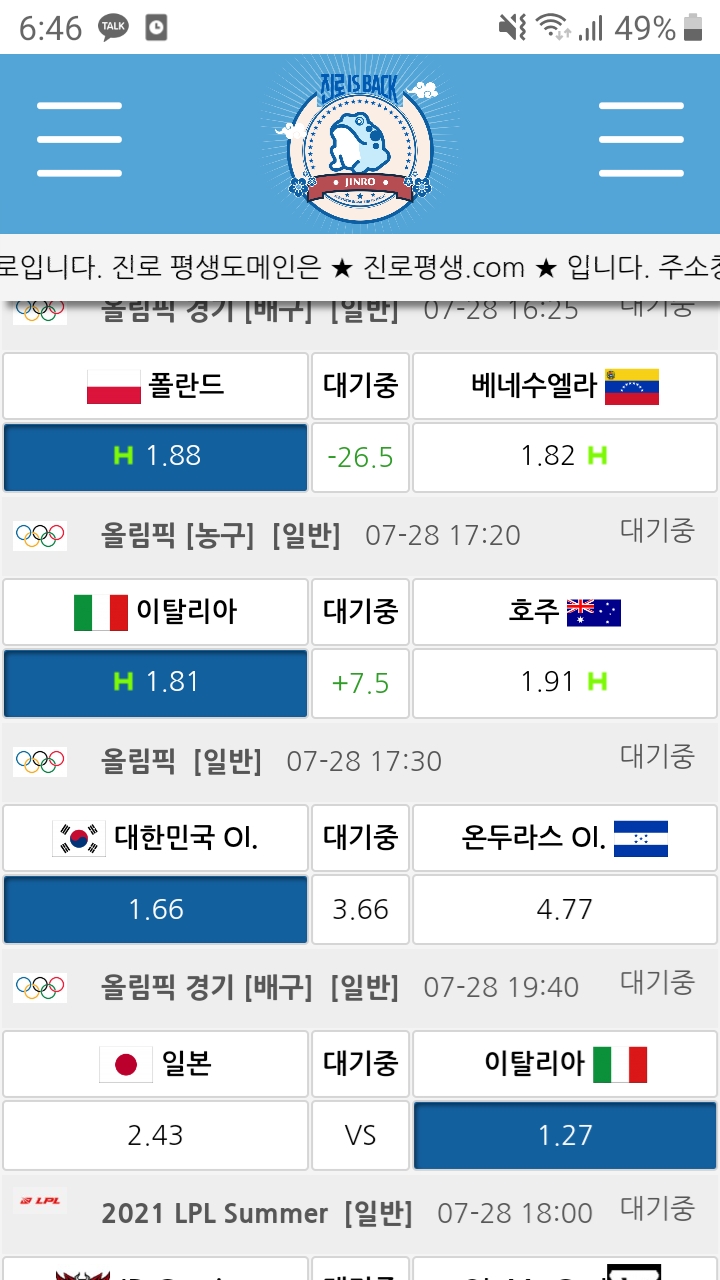Bet on Japan volleyball odds 2.43

[156, 1135]
